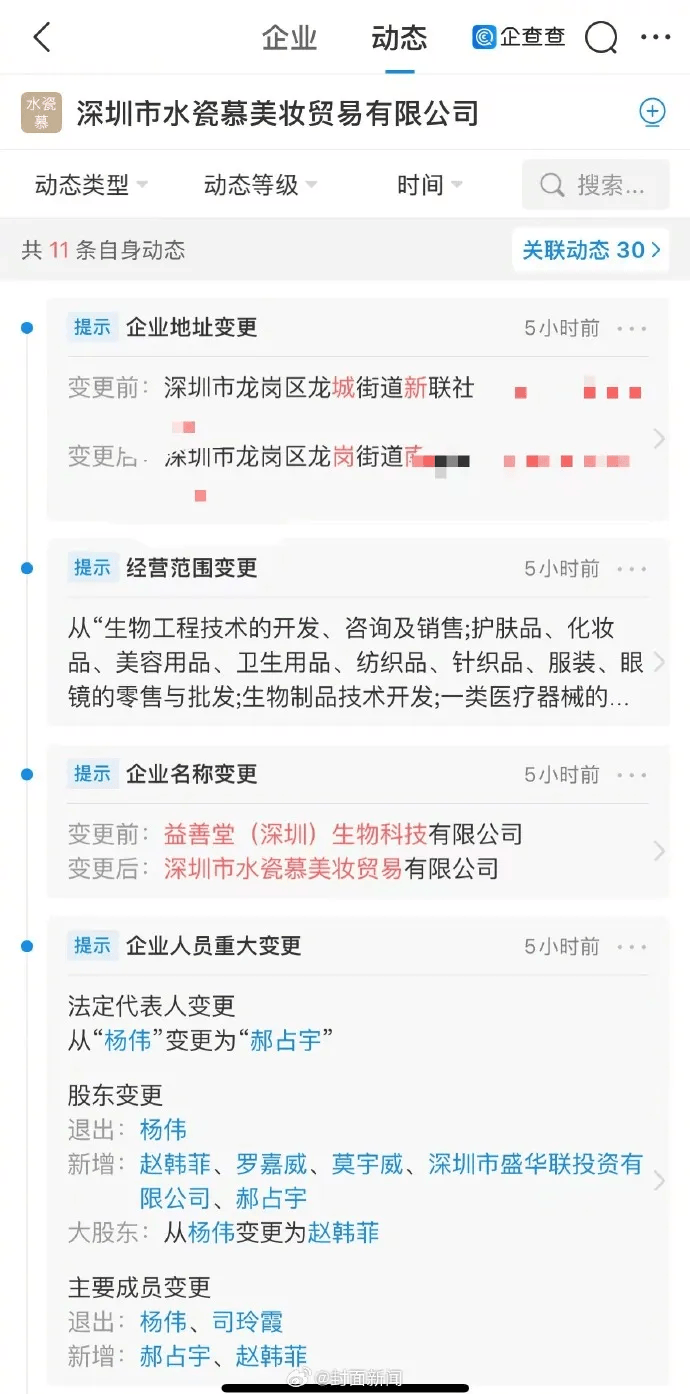This screenshot has height=1394, width=690.
Task: Open the three-dot overflow menu at top
Action: (x=656, y=38)
